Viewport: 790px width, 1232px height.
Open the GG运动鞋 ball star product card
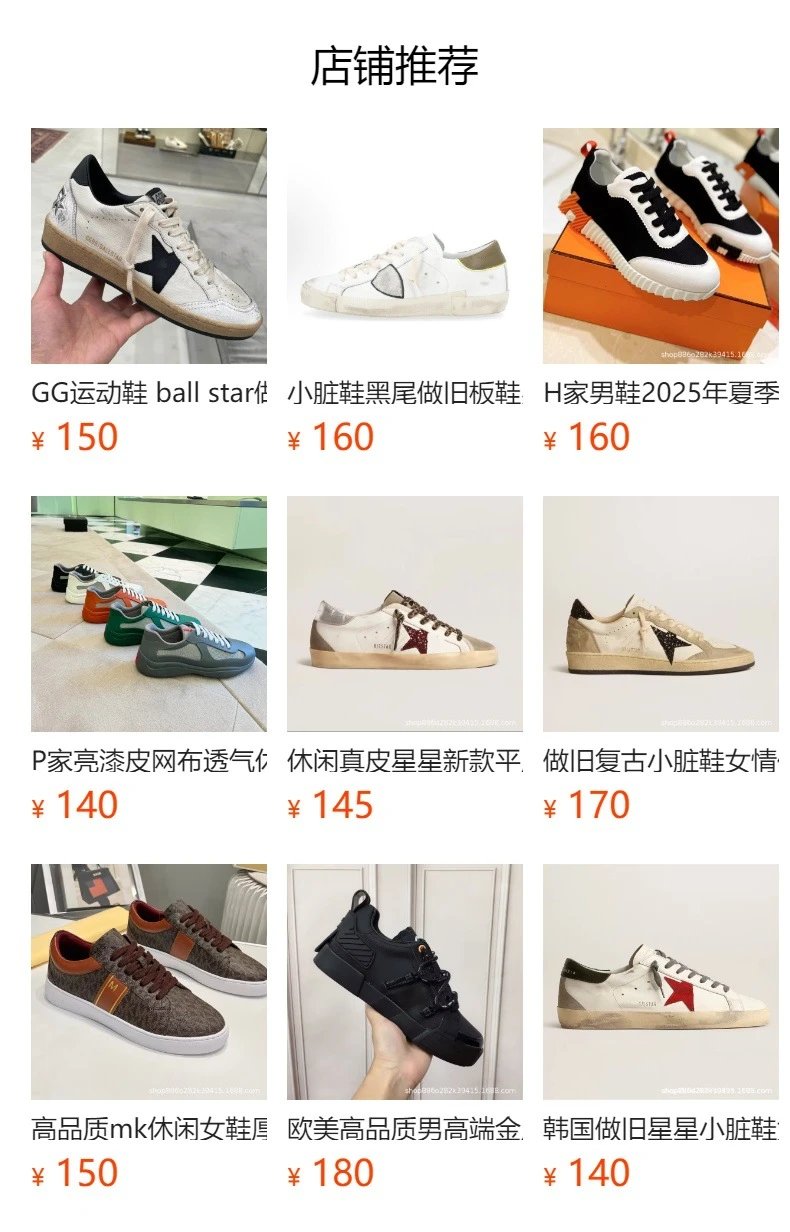click(148, 246)
